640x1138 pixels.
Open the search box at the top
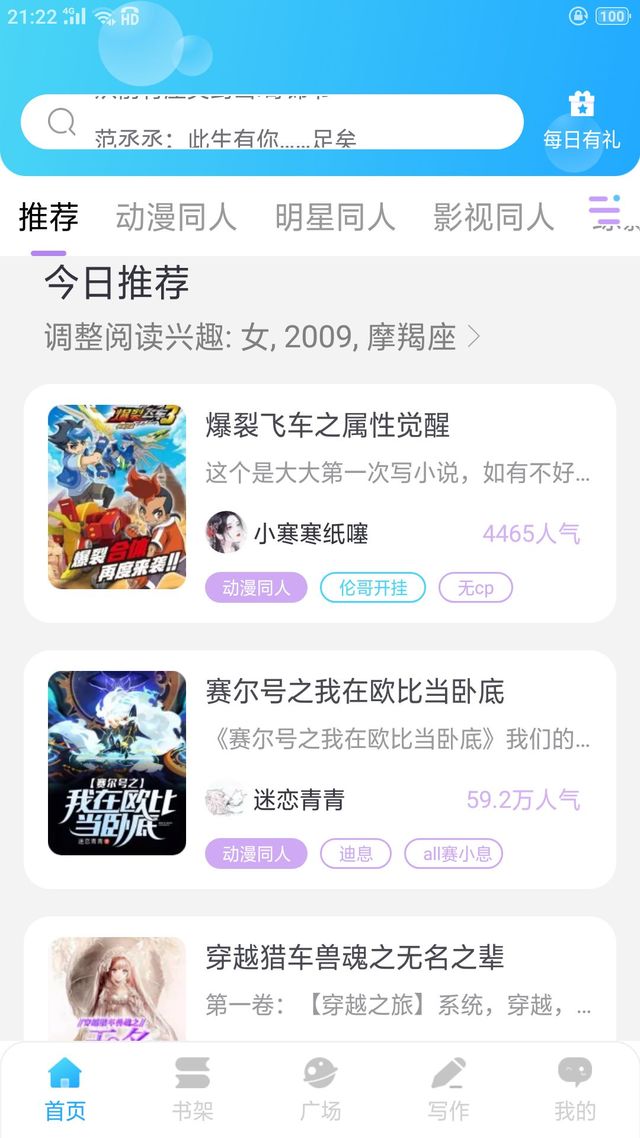click(x=272, y=123)
